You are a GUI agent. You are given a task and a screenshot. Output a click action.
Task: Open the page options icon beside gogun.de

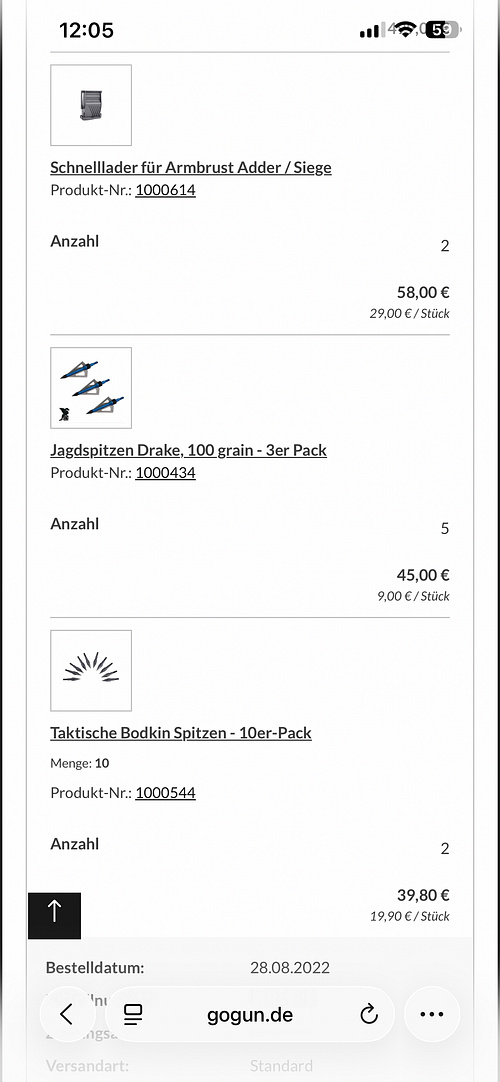132,1014
